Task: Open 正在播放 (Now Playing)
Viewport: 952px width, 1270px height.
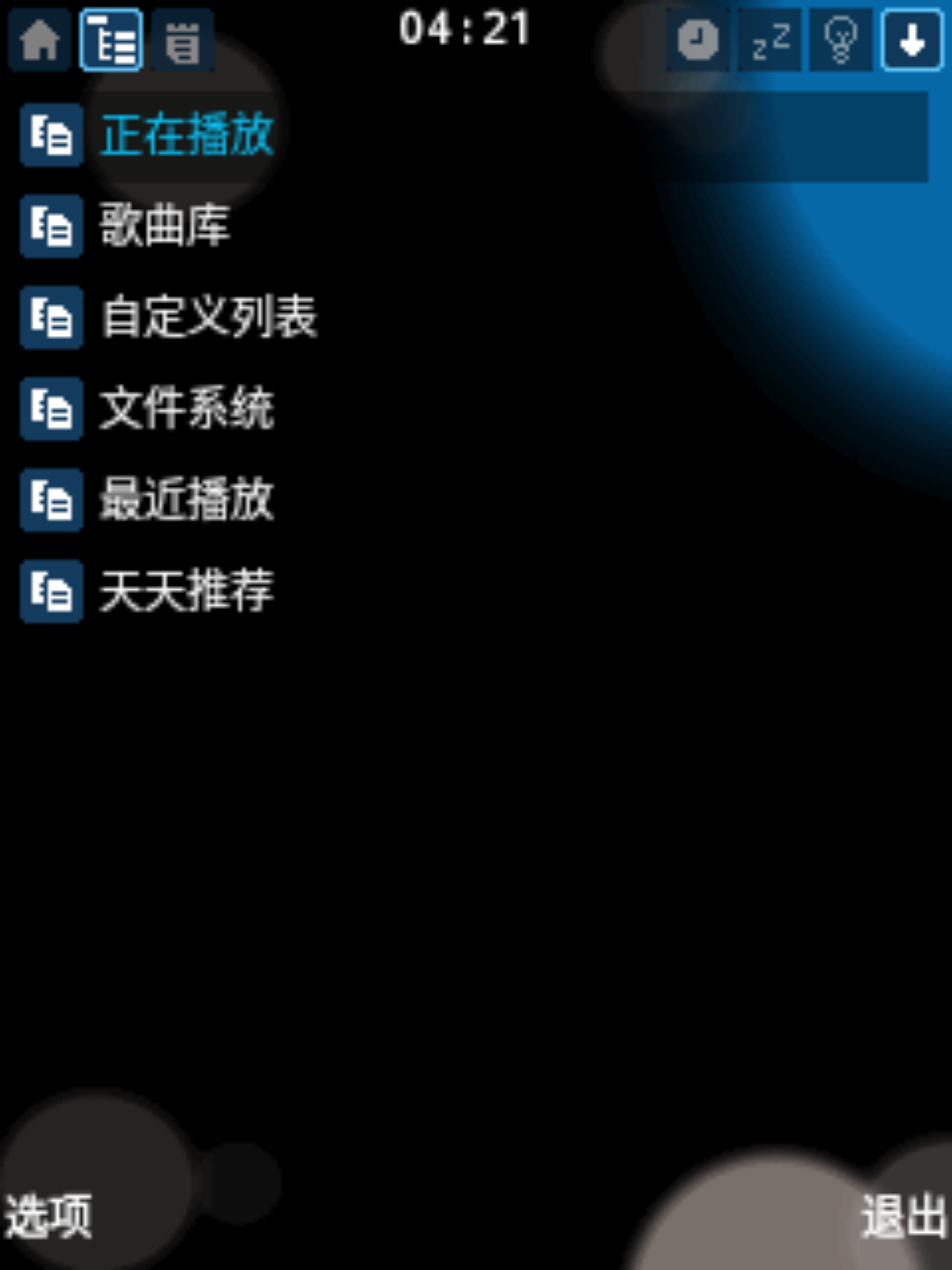Action: (187, 135)
